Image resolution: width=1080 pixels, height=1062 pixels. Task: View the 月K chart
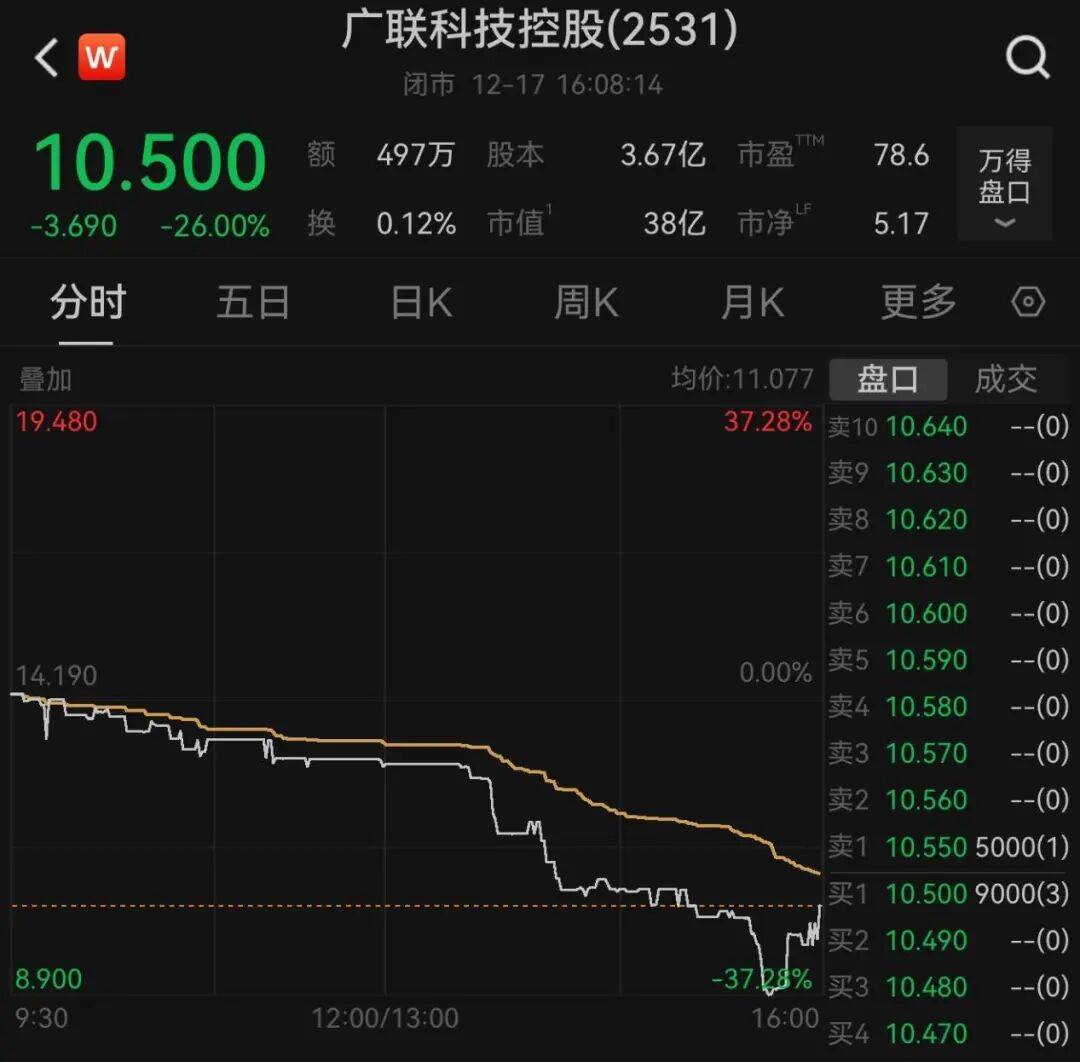(x=752, y=302)
